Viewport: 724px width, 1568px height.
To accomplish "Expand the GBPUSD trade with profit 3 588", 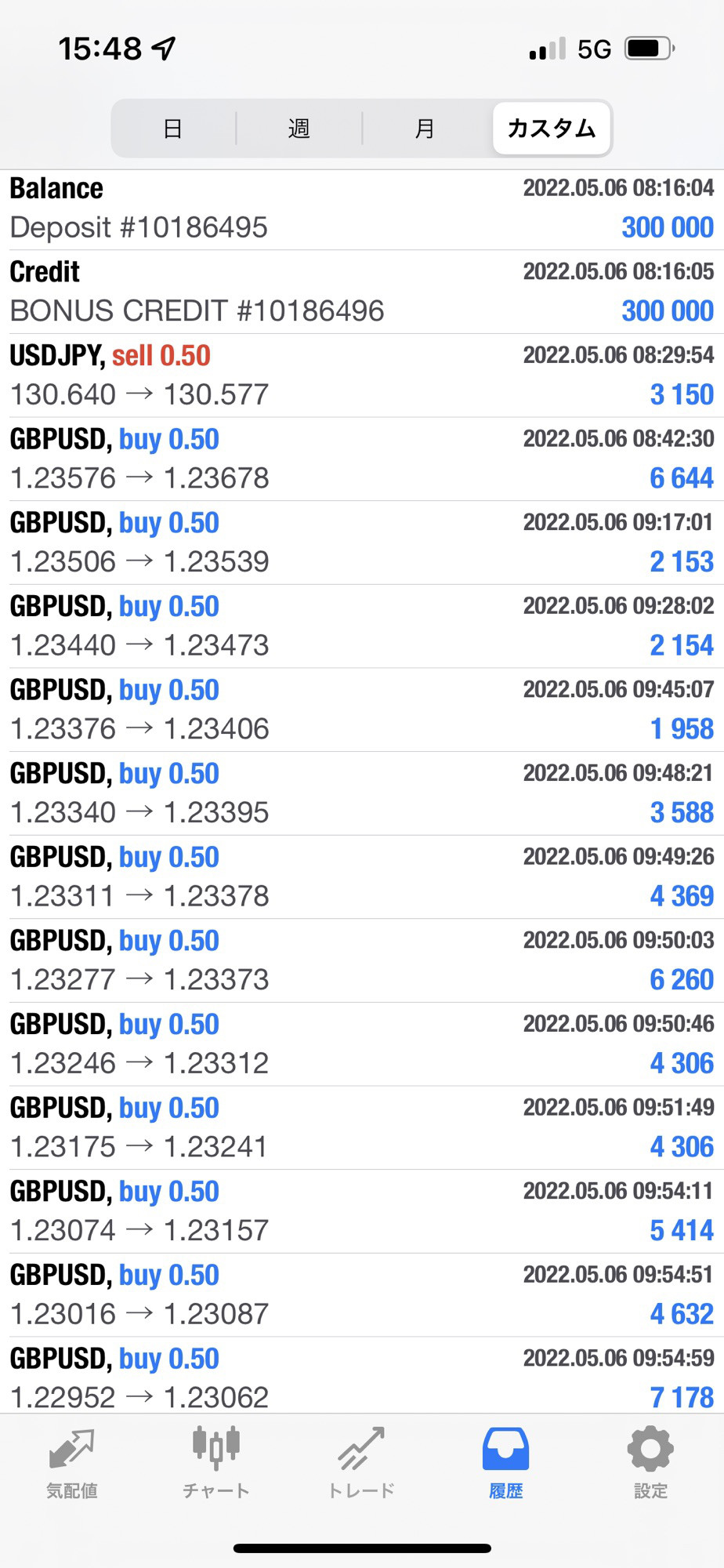I will click(x=362, y=794).
